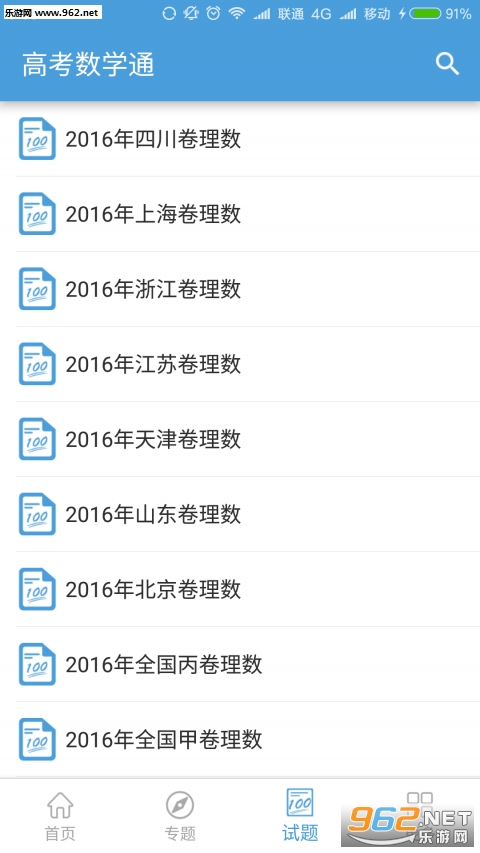
Task: Select the 2016年浙江卷理数 entry
Action: pyautogui.click(x=240, y=289)
